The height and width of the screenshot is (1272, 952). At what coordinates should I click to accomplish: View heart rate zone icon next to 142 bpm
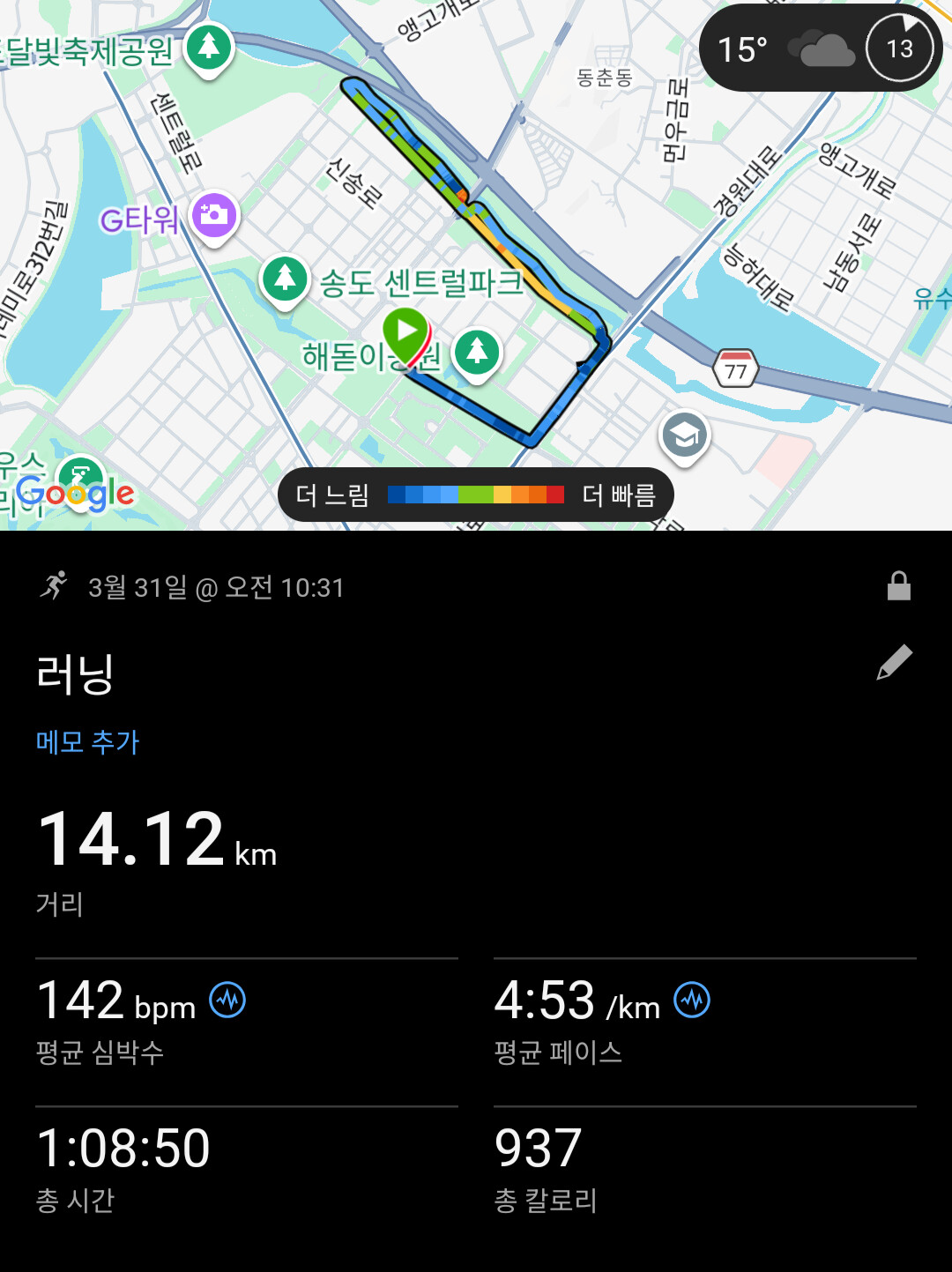pos(227,1000)
